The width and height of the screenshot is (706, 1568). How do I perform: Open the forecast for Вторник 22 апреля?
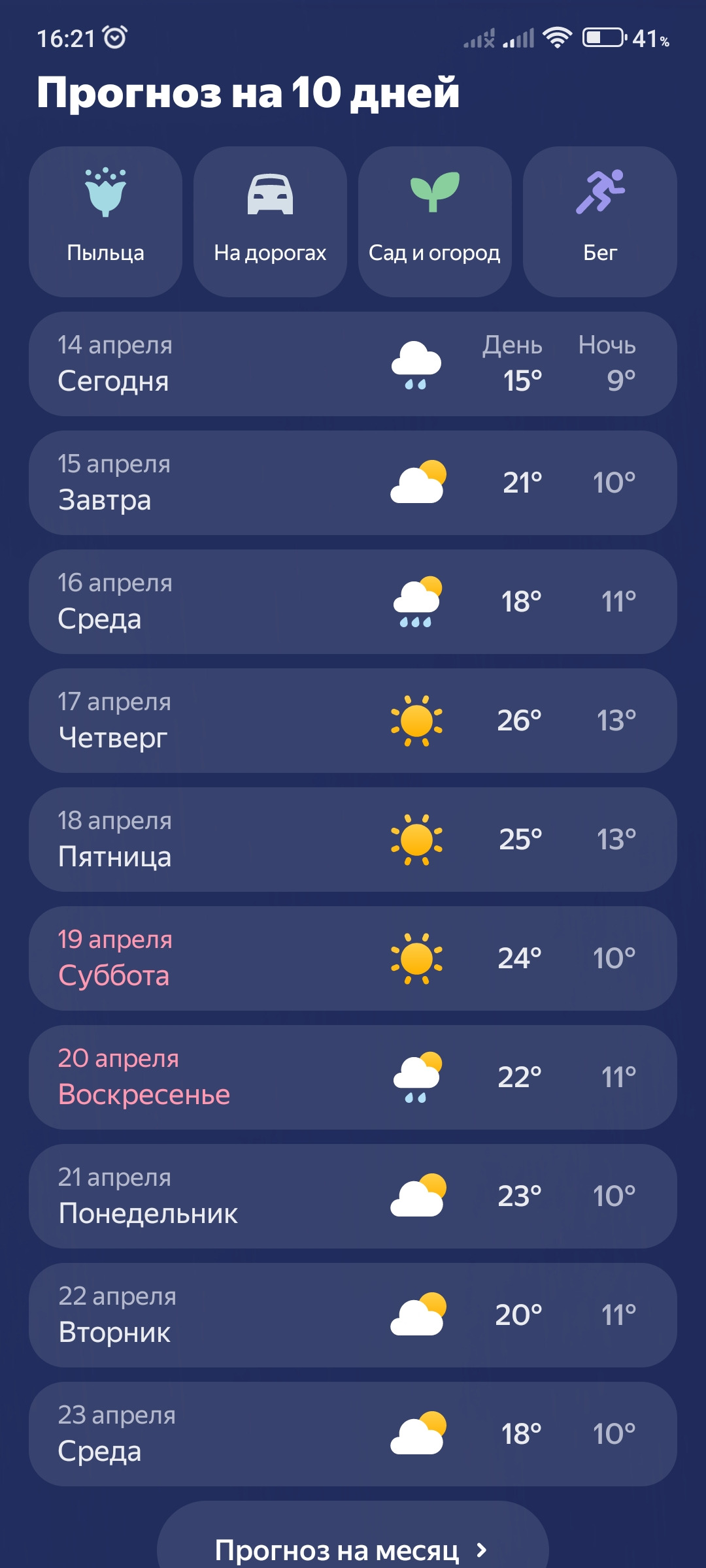coord(352,1315)
